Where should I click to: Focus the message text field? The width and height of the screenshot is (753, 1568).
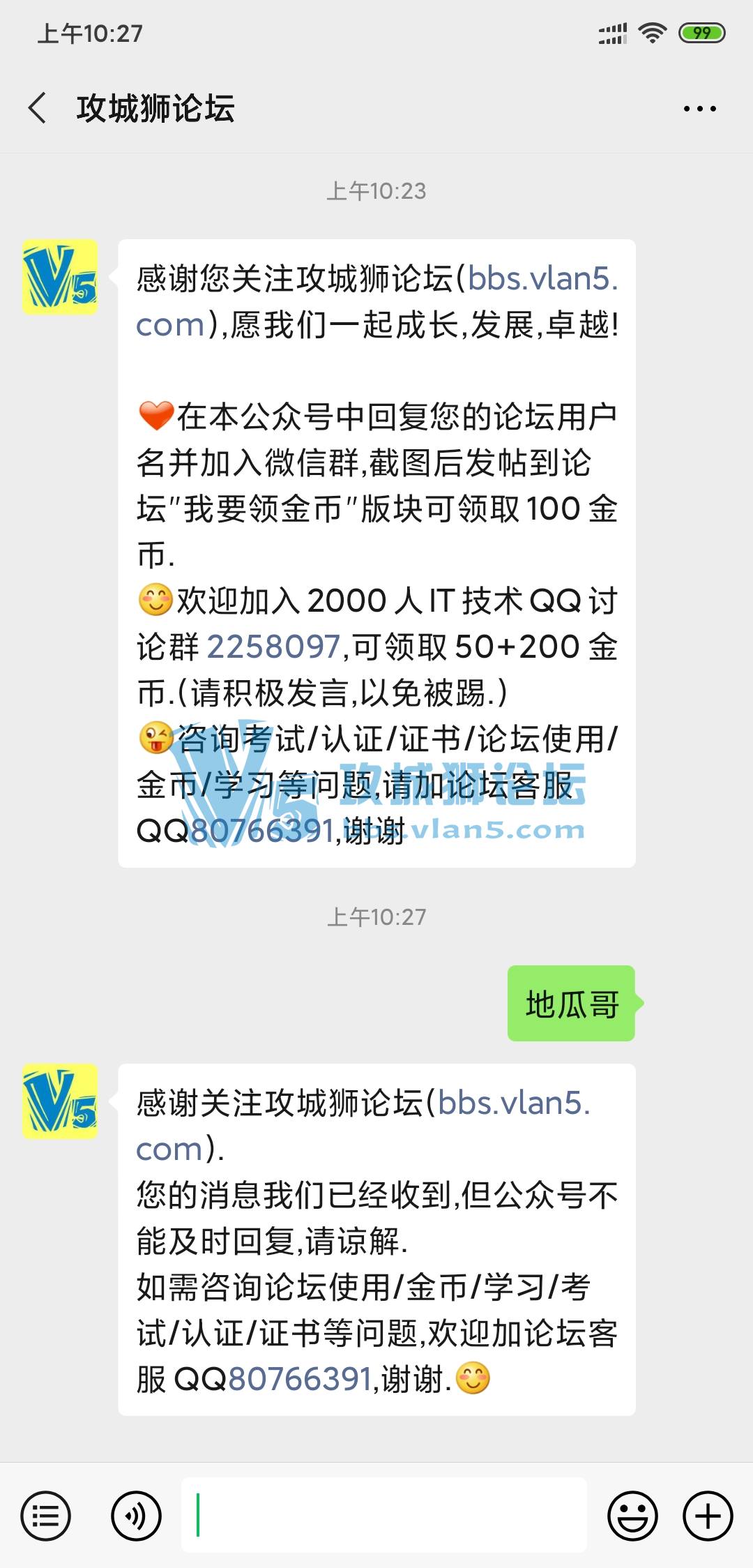[383, 1515]
